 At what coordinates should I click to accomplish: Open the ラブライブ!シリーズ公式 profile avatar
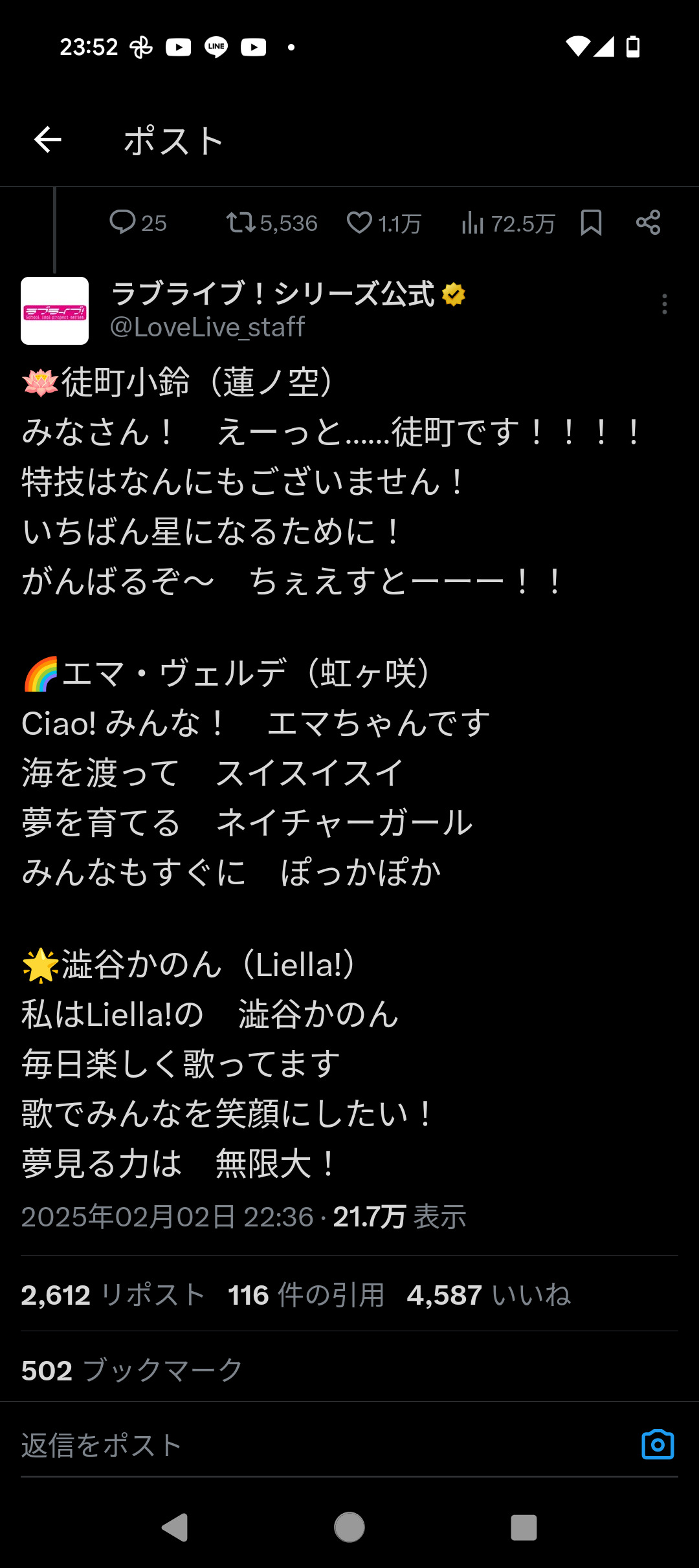55,310
